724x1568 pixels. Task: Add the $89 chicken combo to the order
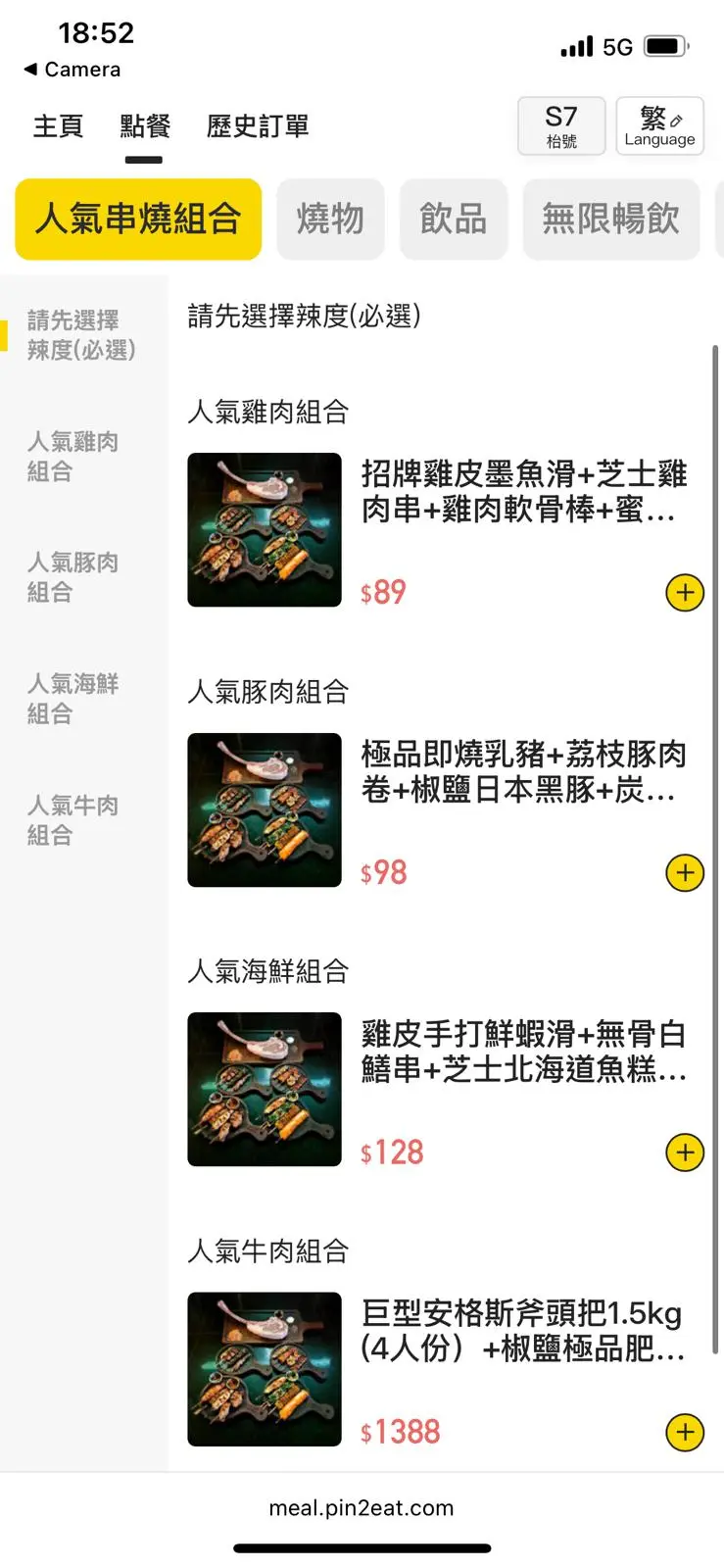pos(685,593)
